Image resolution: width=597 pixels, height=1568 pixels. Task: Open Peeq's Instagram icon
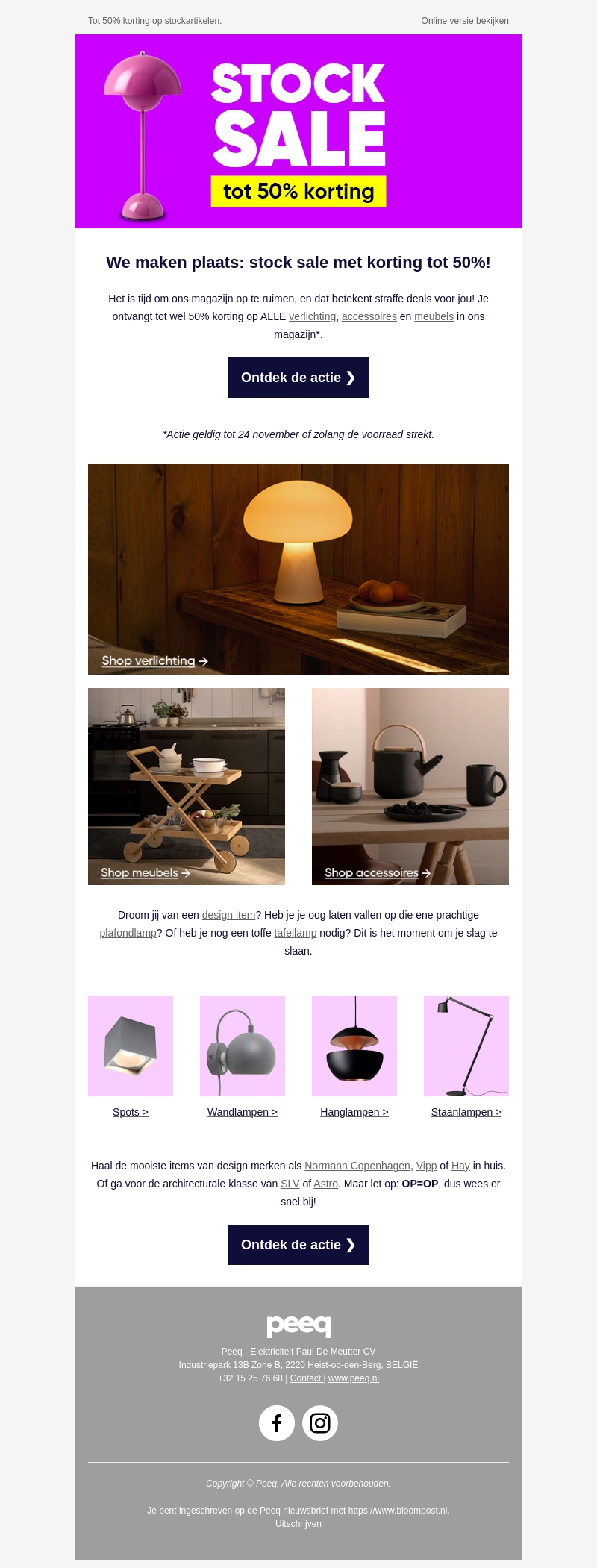click(320, 1423)
